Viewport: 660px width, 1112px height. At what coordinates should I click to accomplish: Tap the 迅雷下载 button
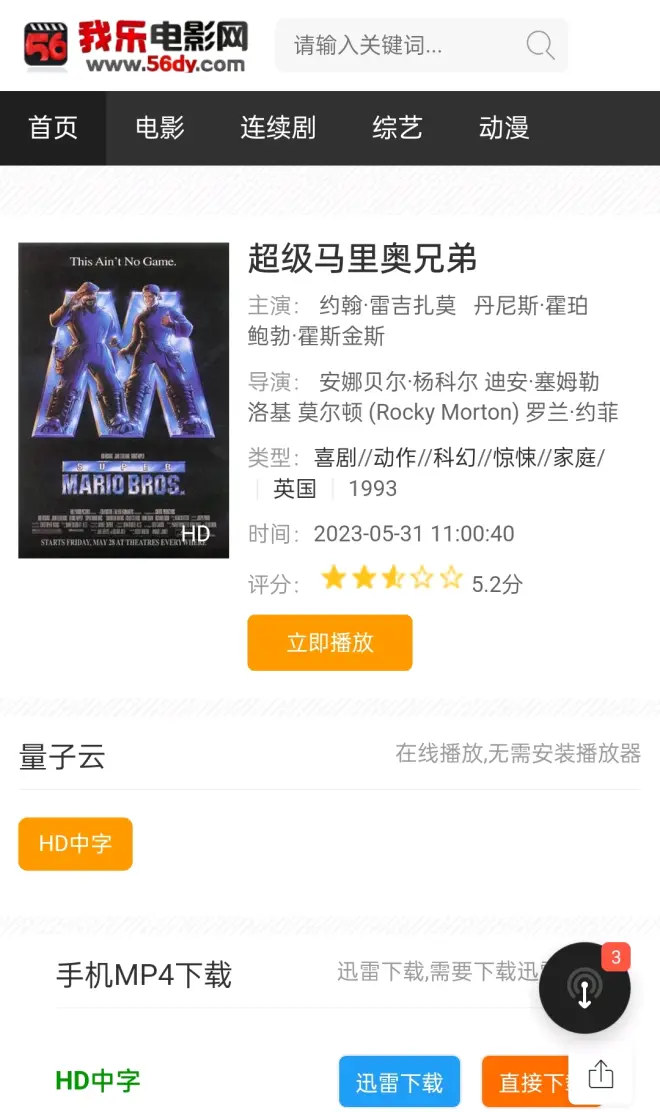(399, 1082)
